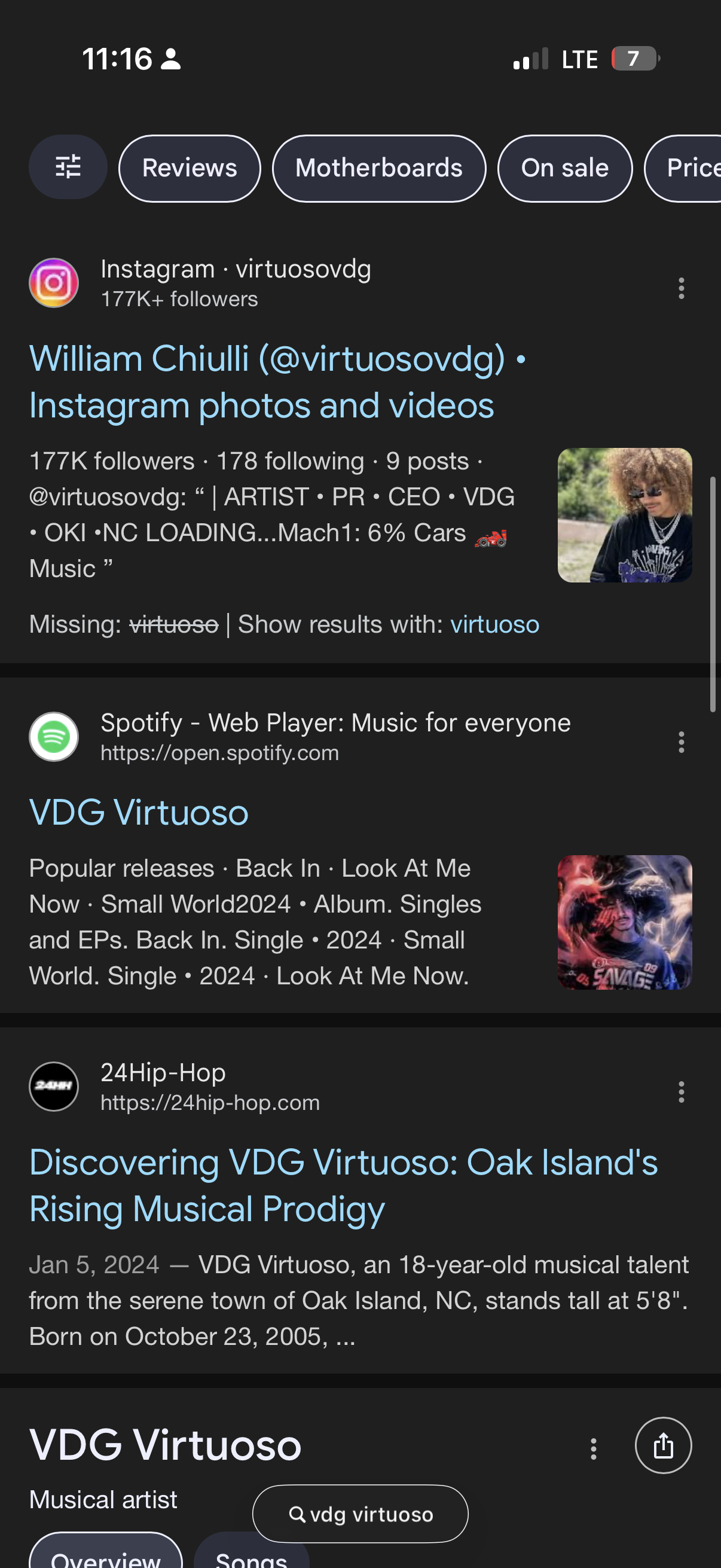Tap the Spotify album art thumbnail
721x1568 pixels.
tap(624, 922)
